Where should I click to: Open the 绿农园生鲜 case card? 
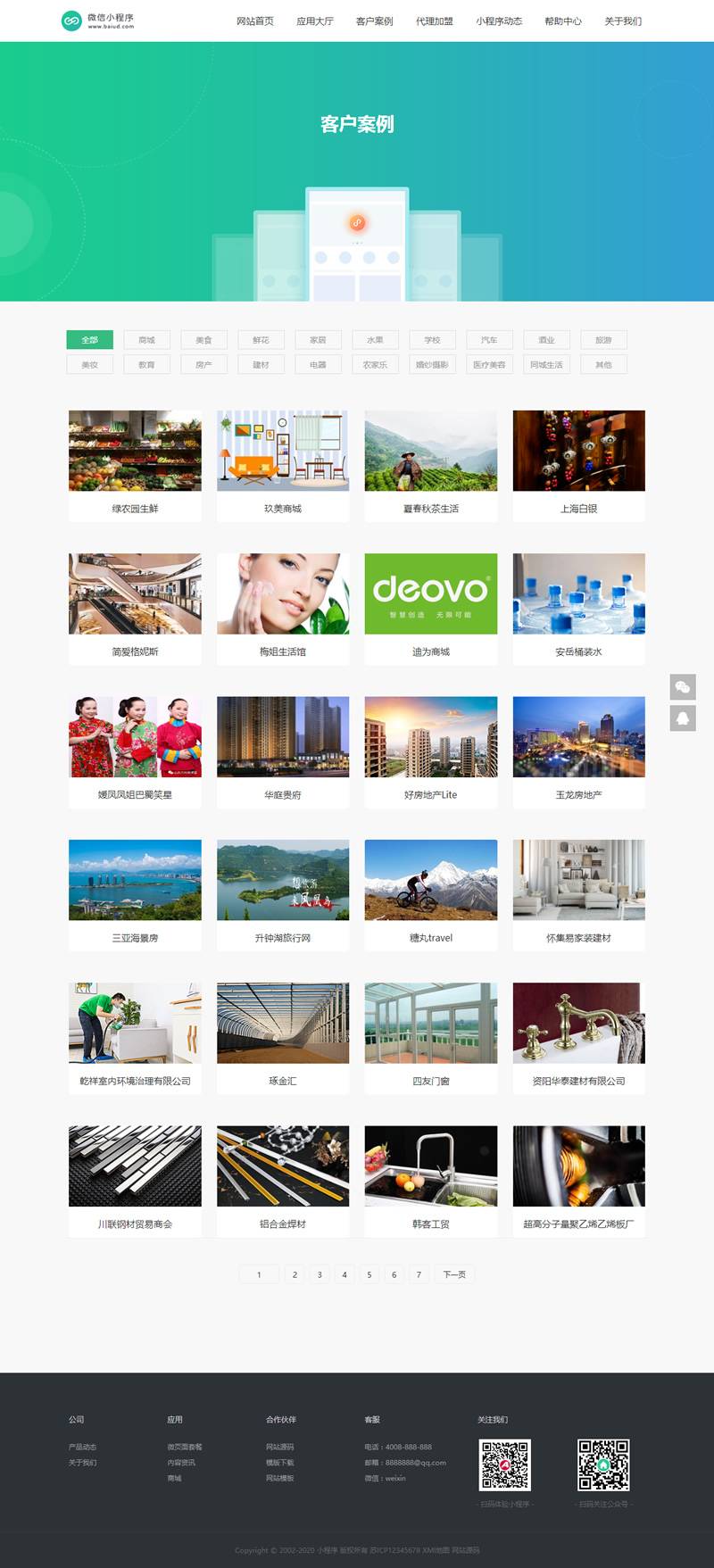[135, 464]
